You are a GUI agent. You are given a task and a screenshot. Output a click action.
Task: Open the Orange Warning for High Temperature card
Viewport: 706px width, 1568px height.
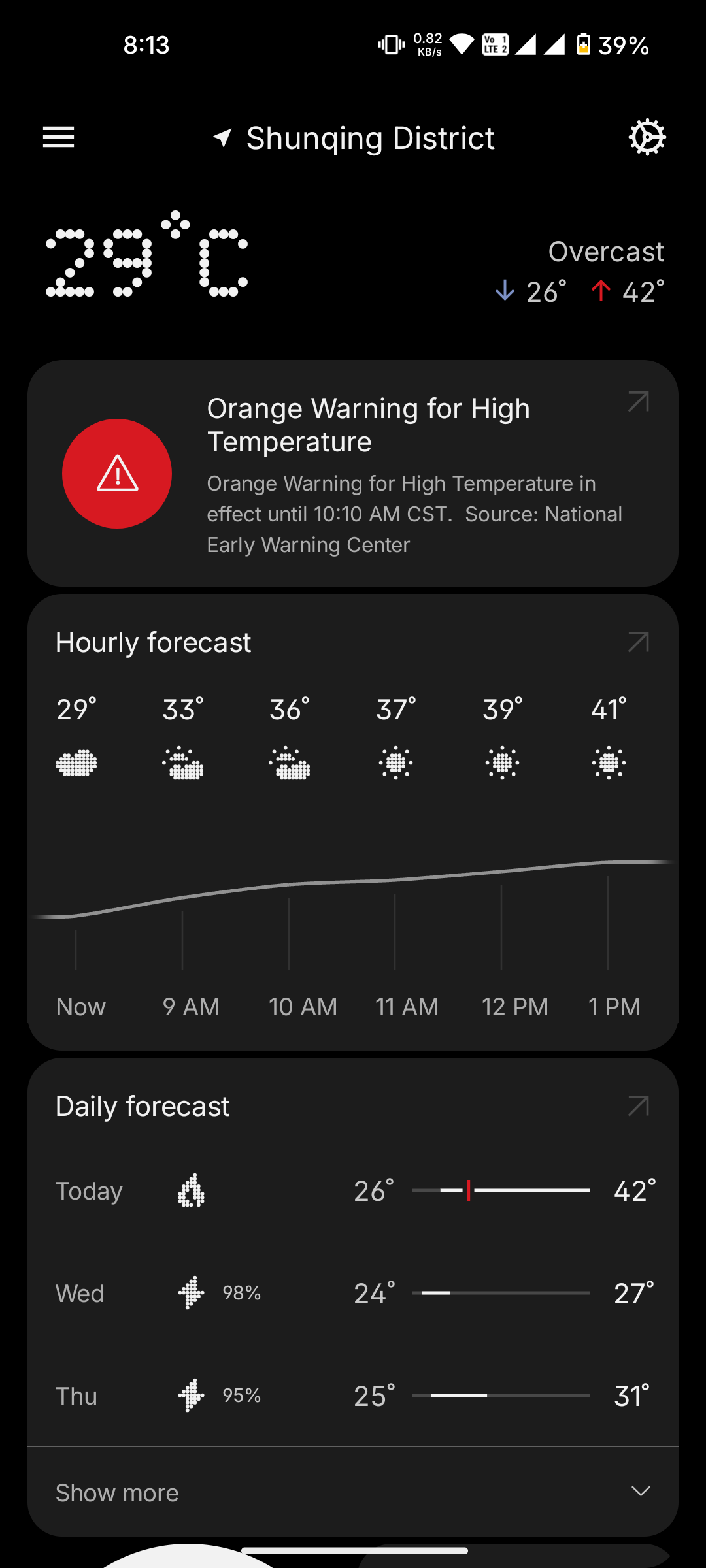(353, 473)
